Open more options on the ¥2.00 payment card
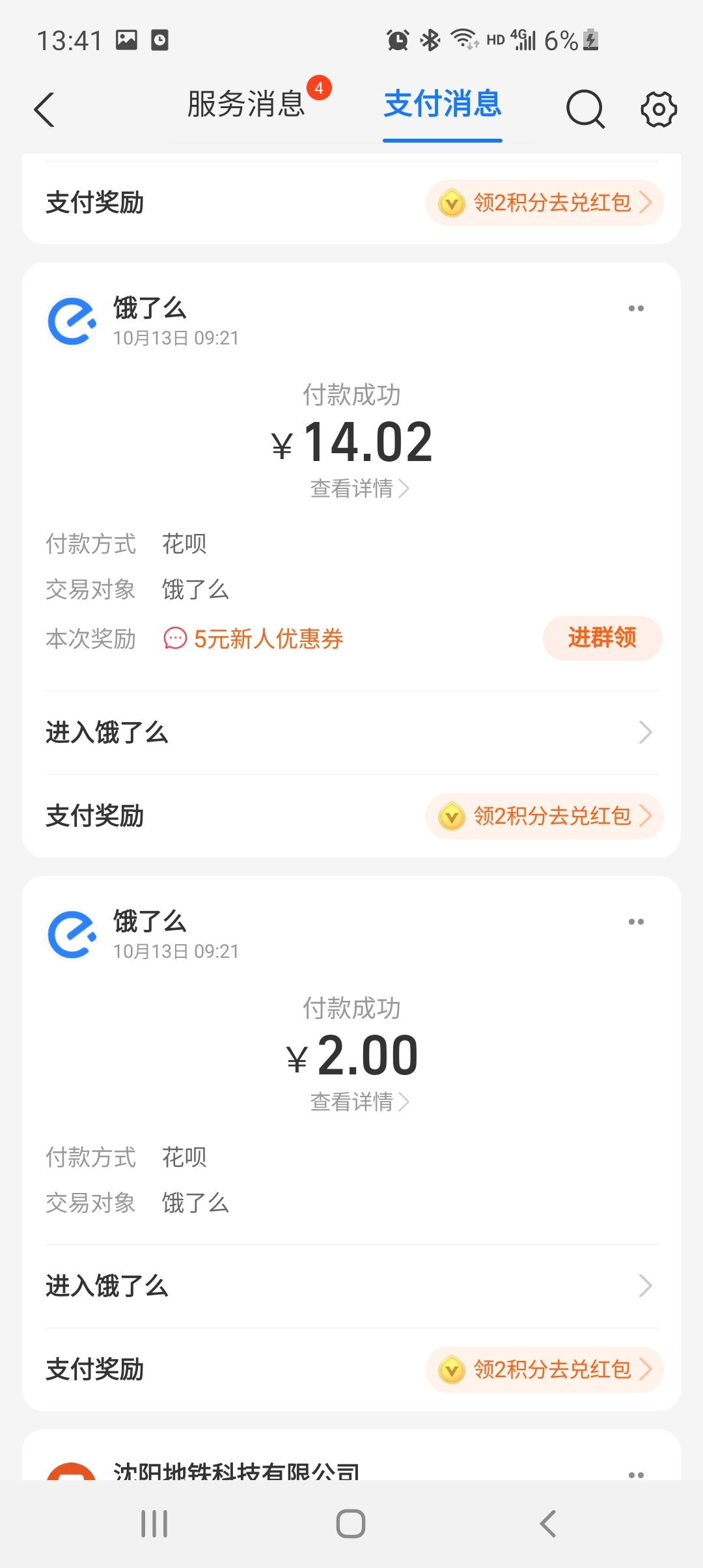 click(x=636, y=922)
